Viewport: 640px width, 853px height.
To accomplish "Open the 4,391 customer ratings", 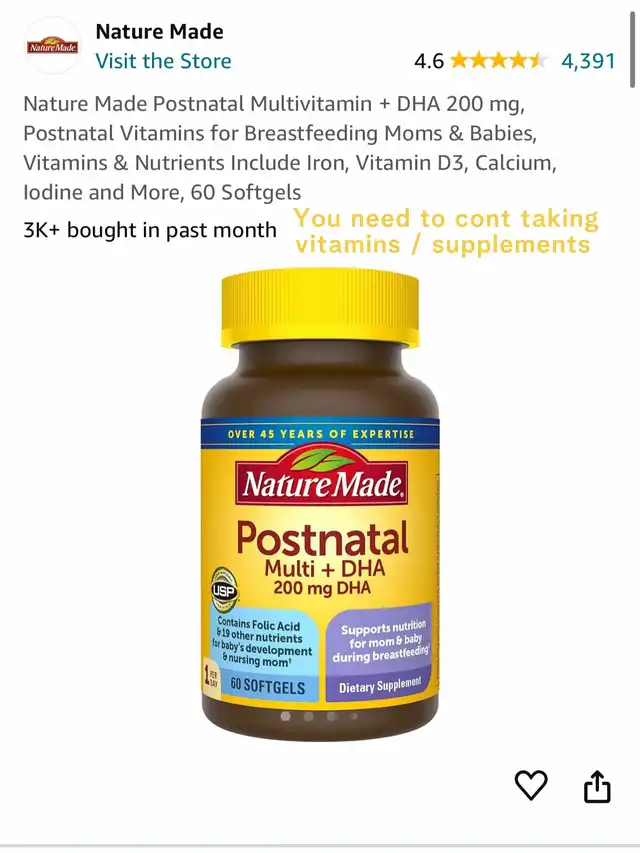I will (588, 61).
